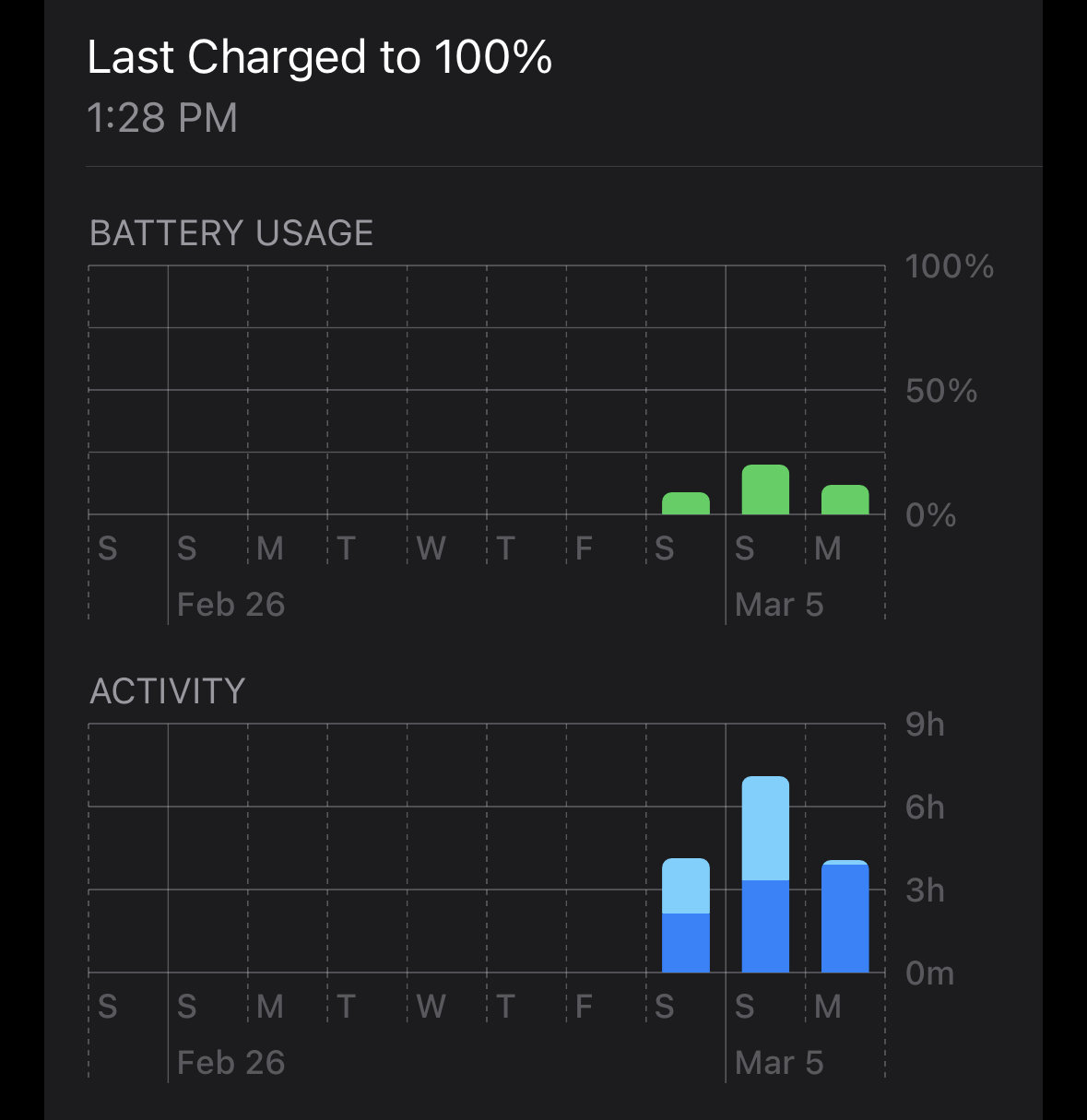The image size is (1087, 1120).
Task: Select Saturday's blue bar in Activity chart
Action: (686, 915)
